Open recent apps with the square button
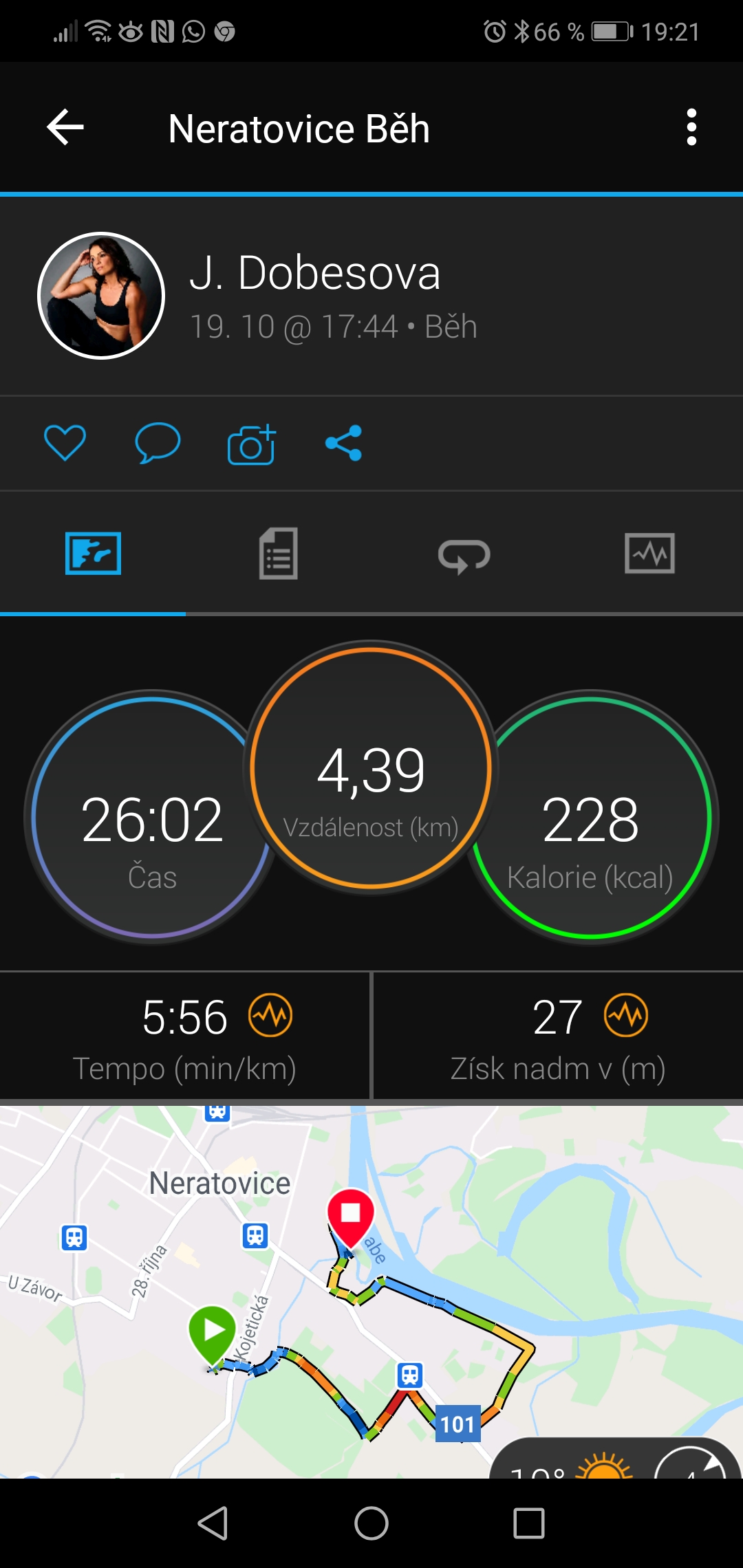 tap(529, 1523)
